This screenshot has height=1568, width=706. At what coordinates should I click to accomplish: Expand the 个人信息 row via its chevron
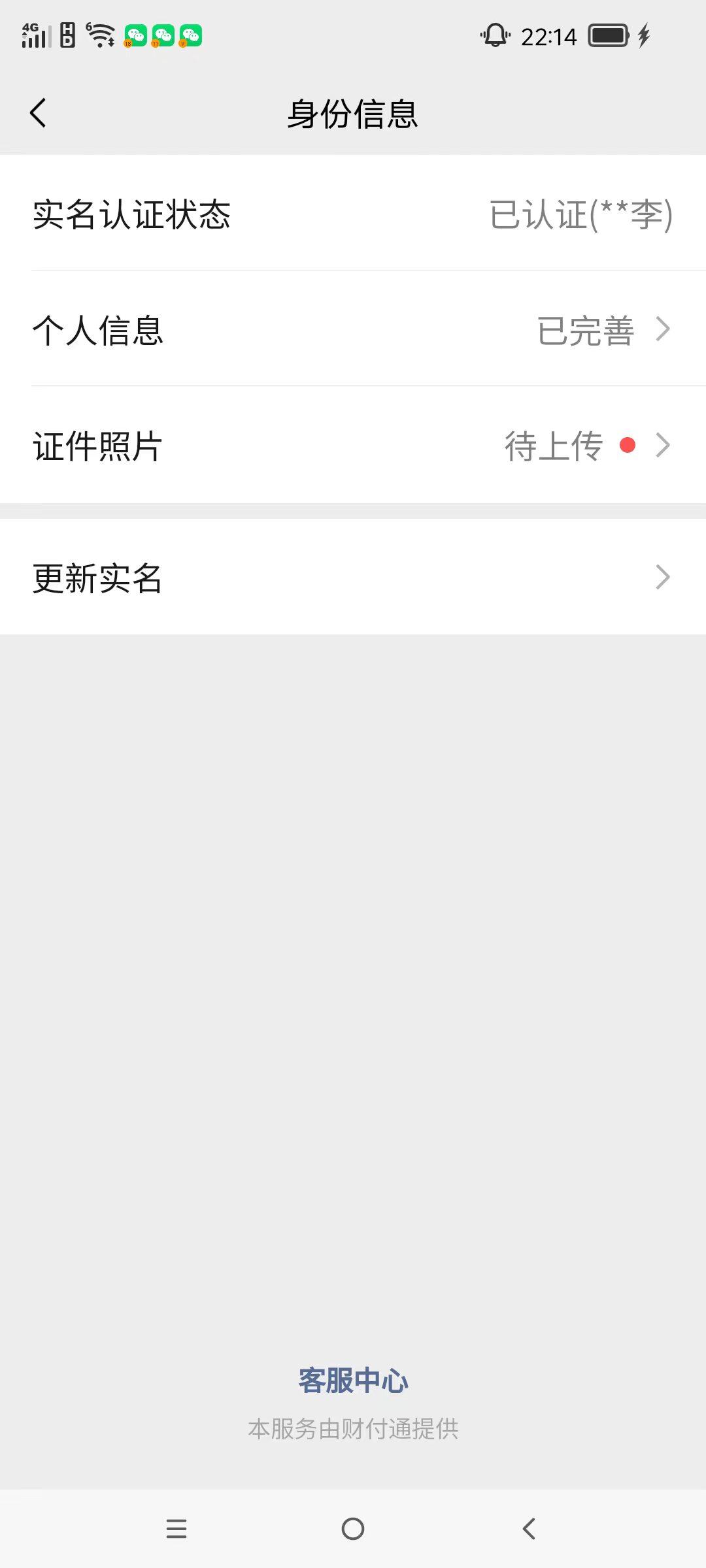665,330
